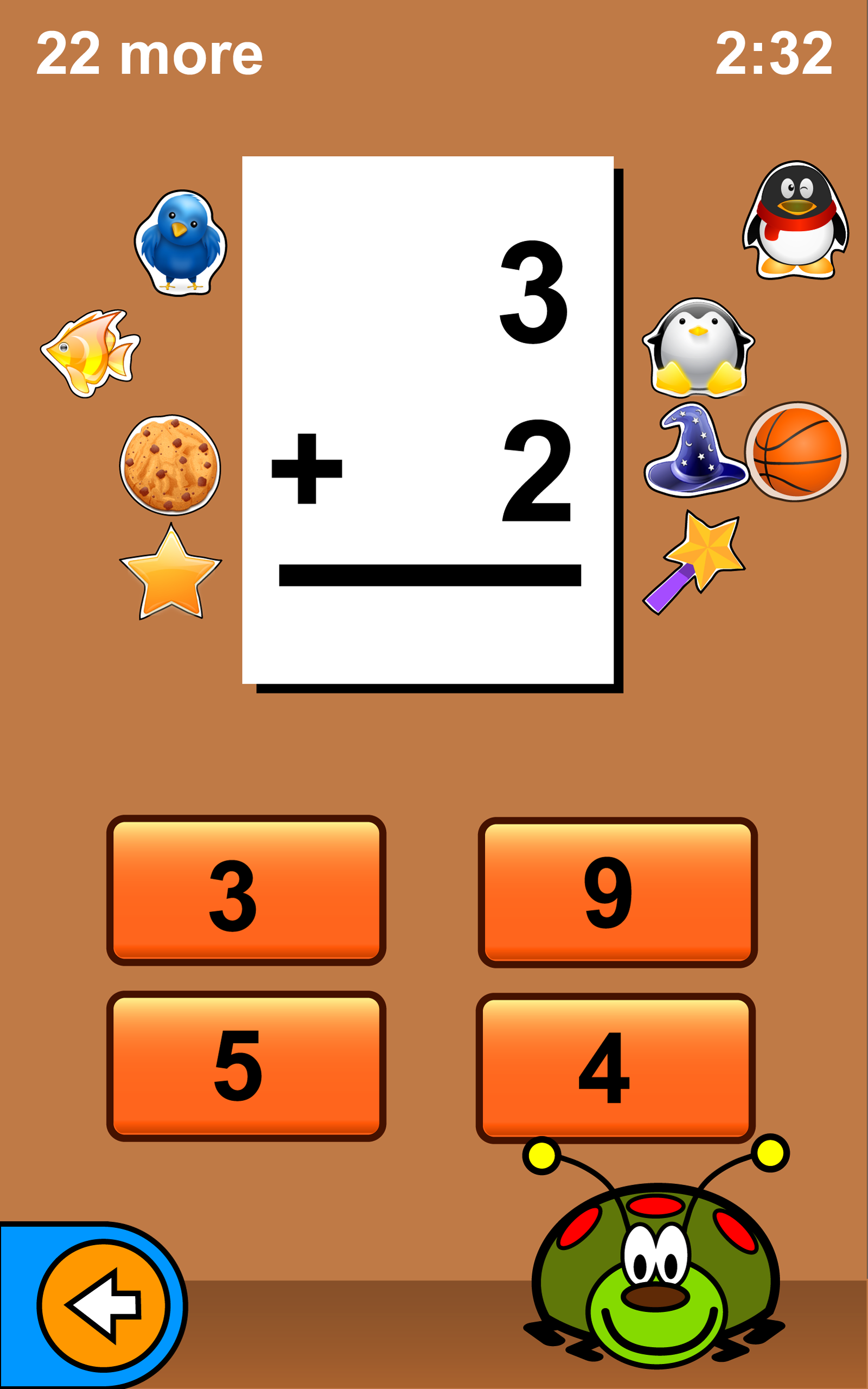The image size is (868, 1389).
Task: Click the purple wizard hat sticker
Action: (698, 454)
